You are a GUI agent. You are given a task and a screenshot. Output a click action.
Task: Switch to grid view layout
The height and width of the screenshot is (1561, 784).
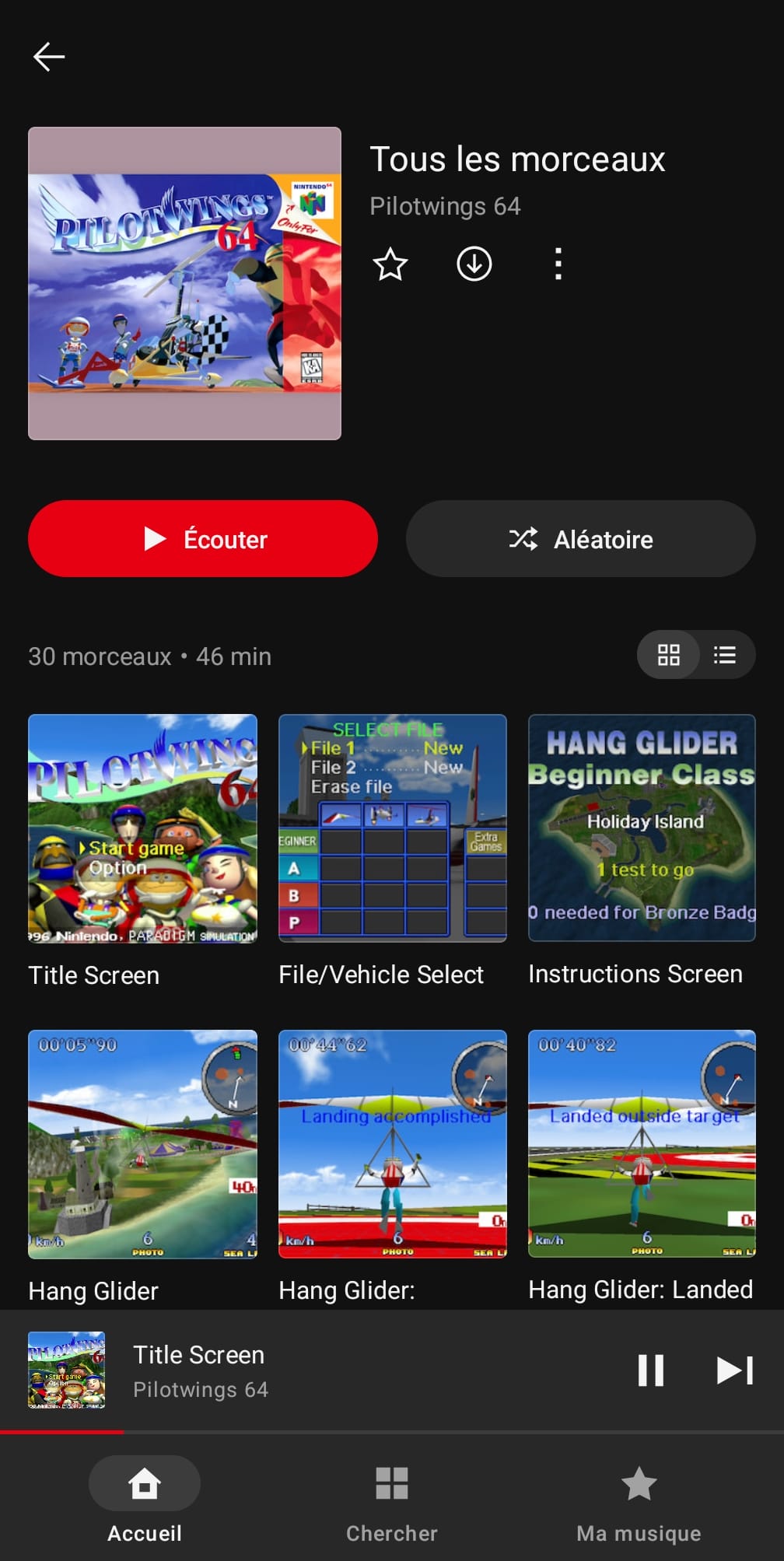[x=668, y=655]
